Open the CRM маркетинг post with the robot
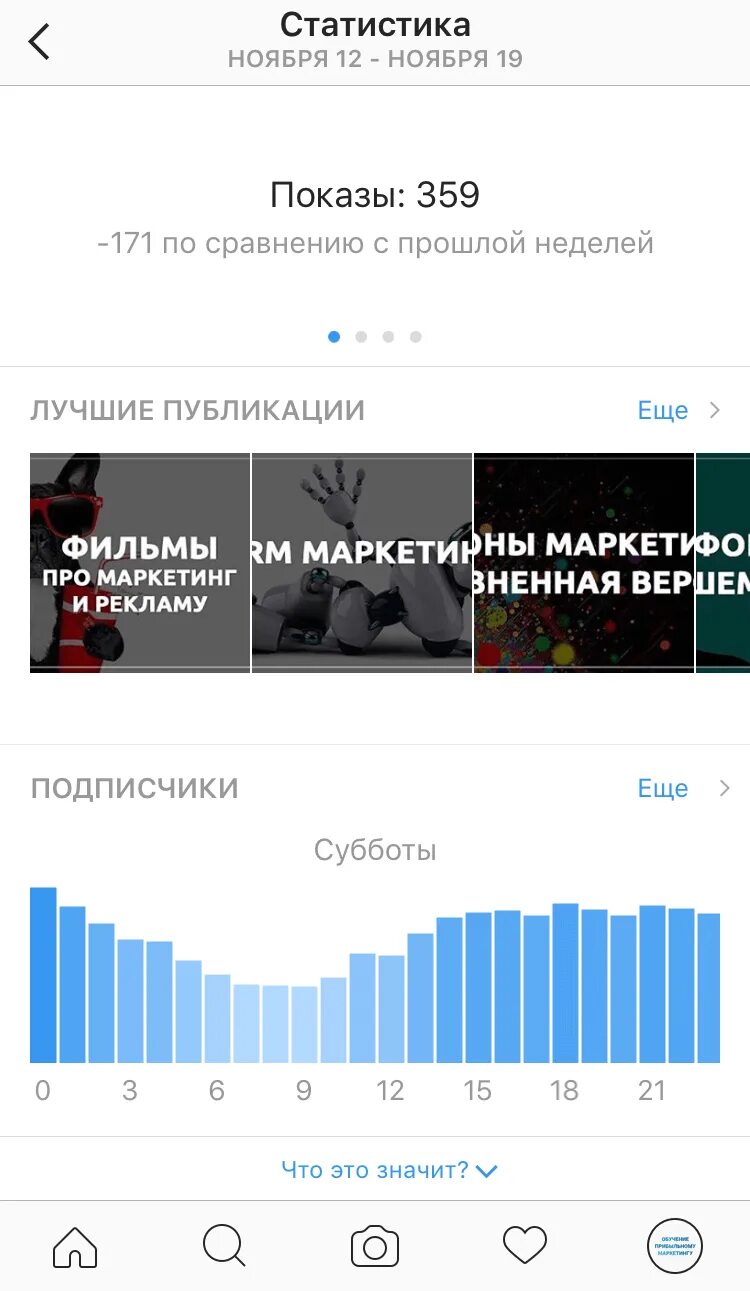This screenshot has width=750, height=1291. pyautogui.click(x=362, y=563)
